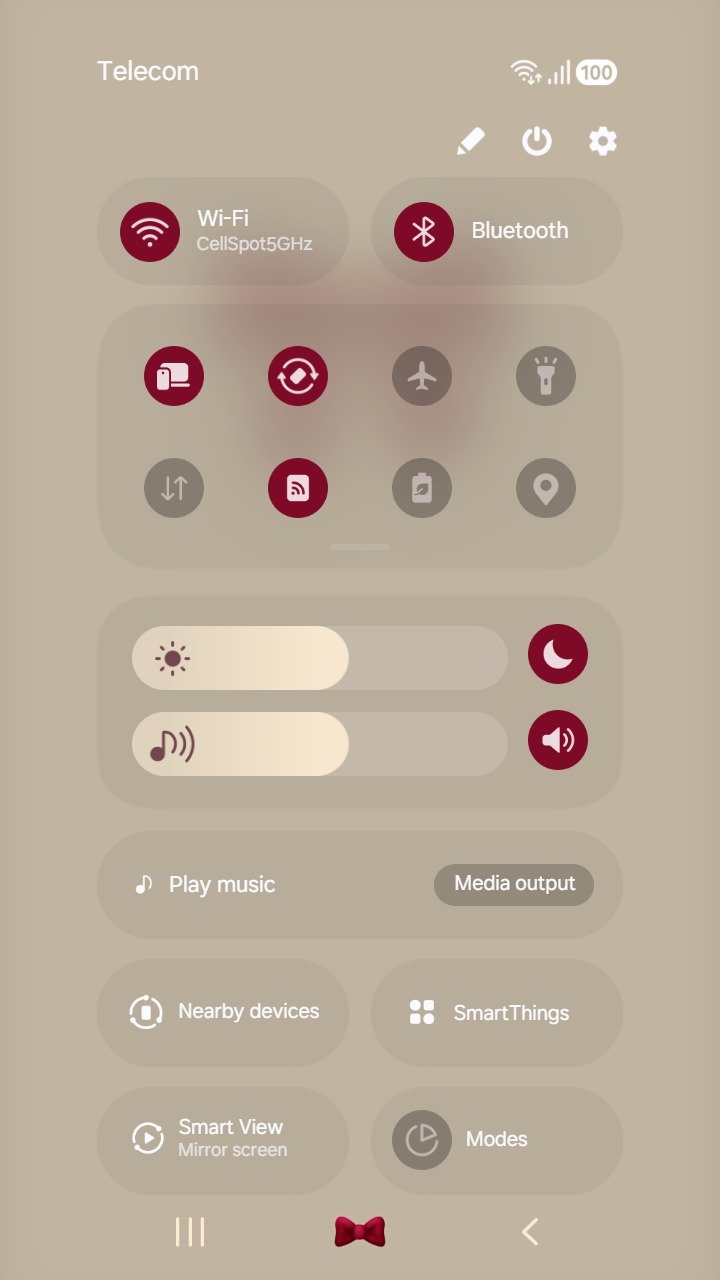Toggle Wi-Fi CellSpot5GHz off

tap(150, 231)
